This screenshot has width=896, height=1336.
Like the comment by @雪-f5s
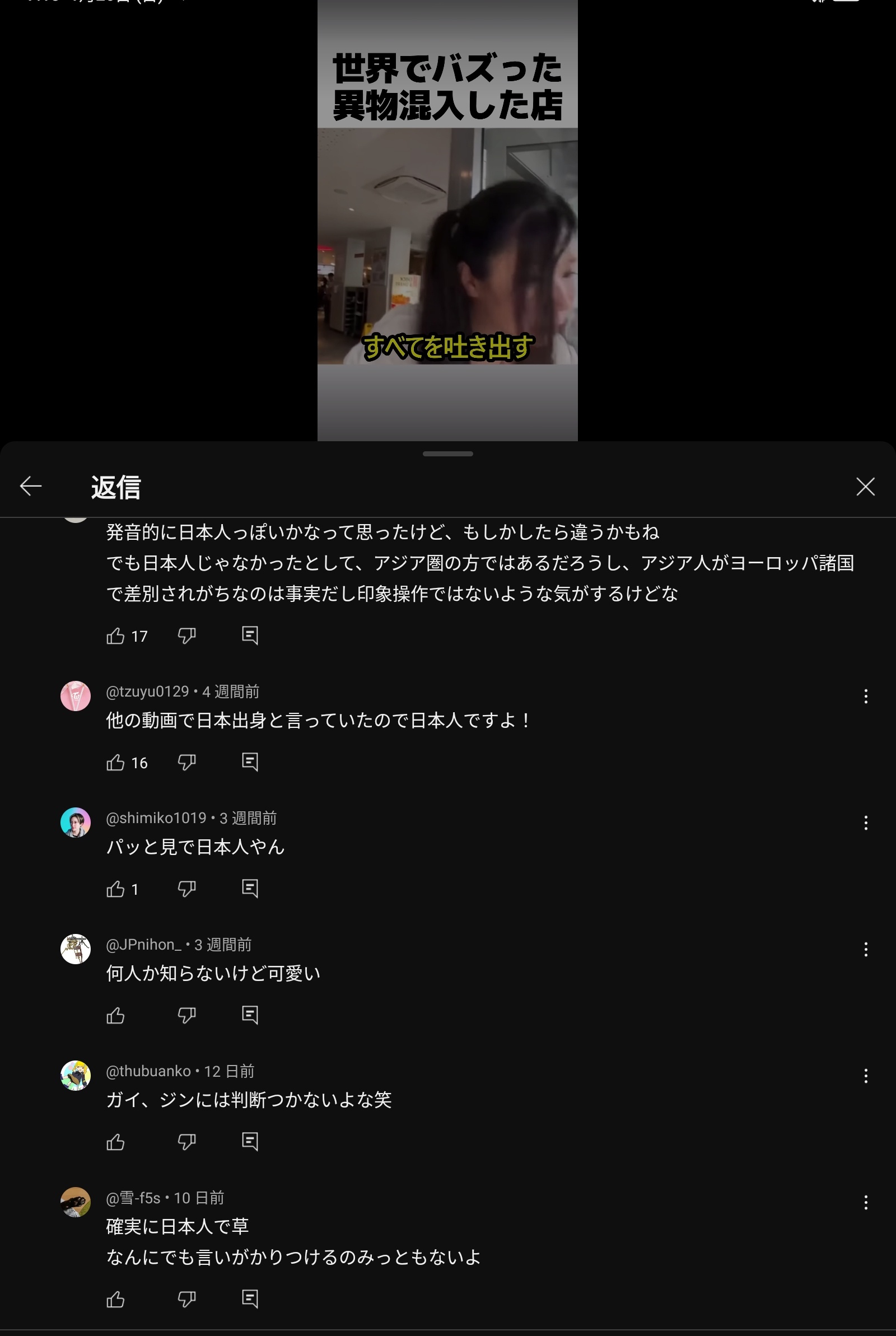click(115, 1300)
